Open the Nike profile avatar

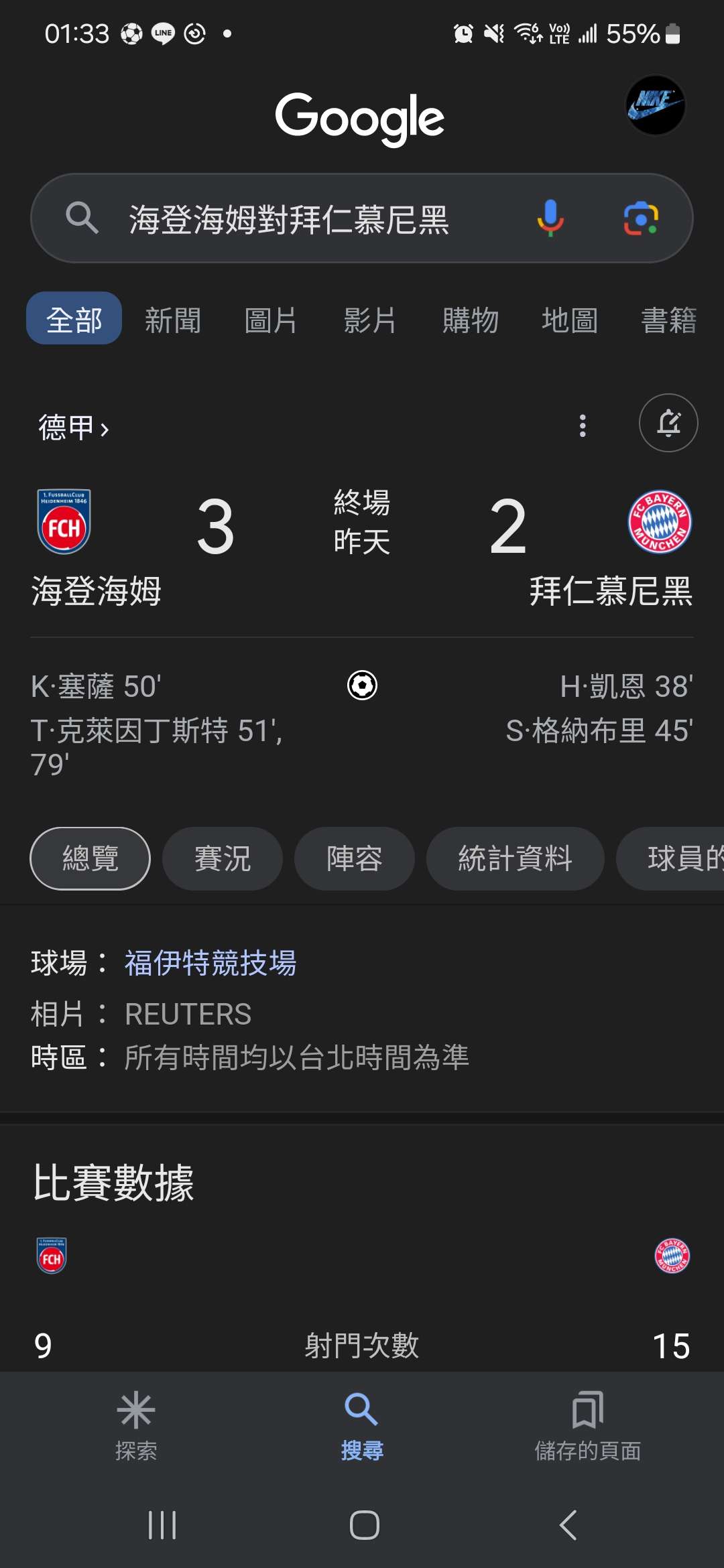(x=655, y=105)
